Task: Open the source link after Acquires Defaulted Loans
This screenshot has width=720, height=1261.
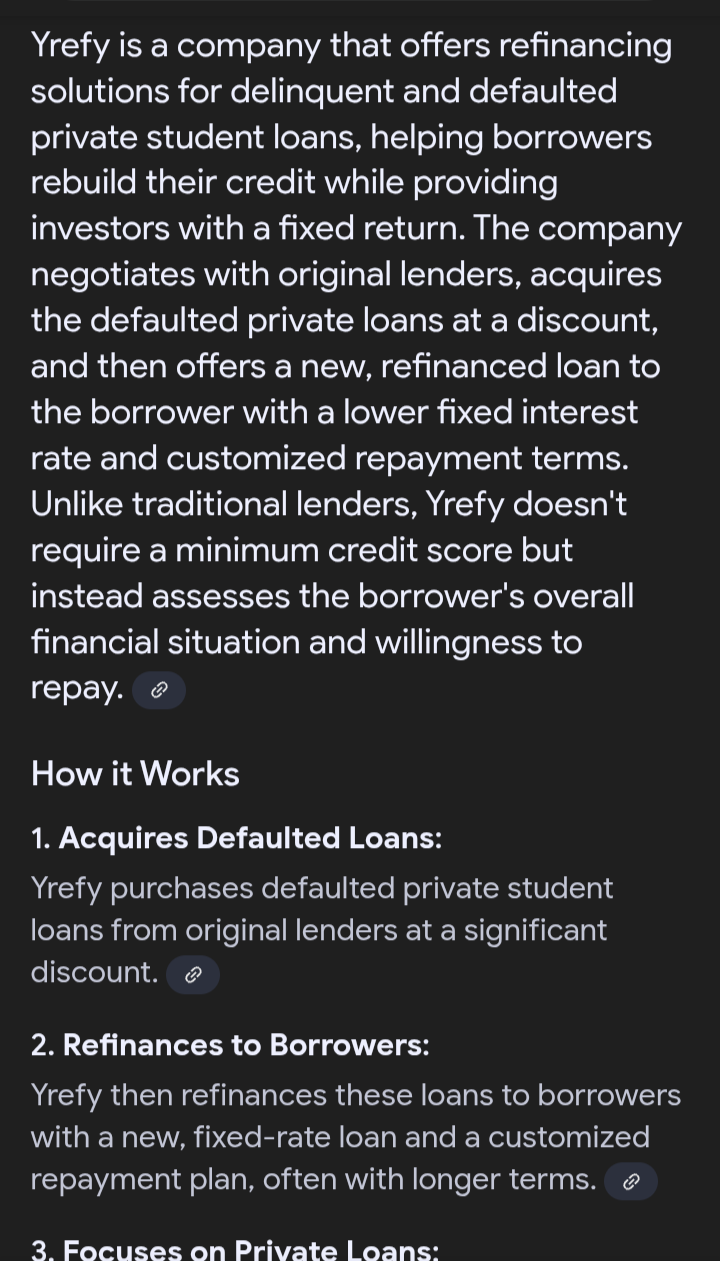Action: [x=193, y=974]
